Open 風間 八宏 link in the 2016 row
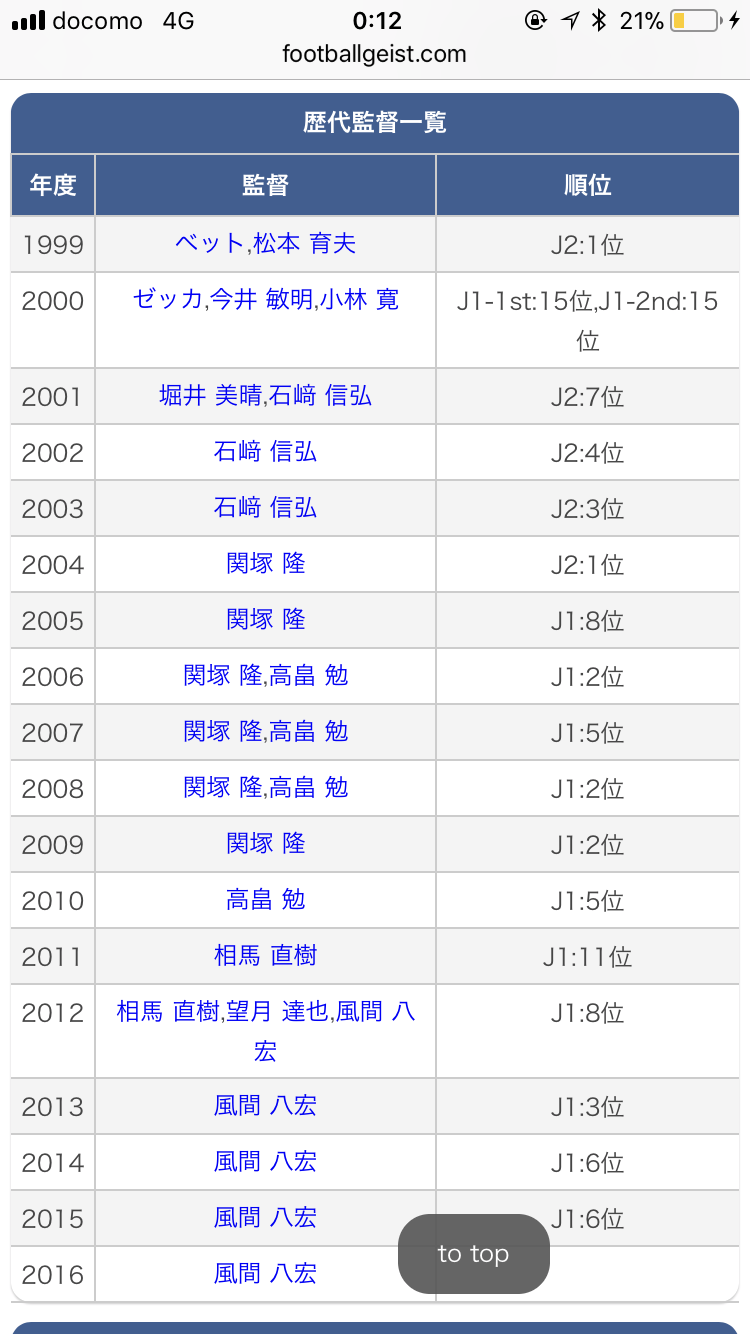 tap(265, 1273)
